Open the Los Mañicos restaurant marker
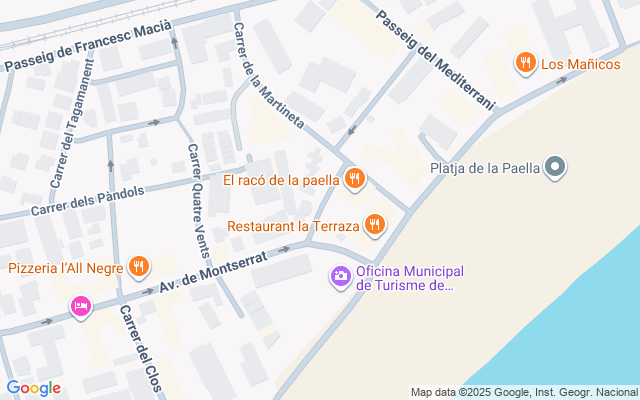This screenshot has height=400, width=640. click(524, 64)
